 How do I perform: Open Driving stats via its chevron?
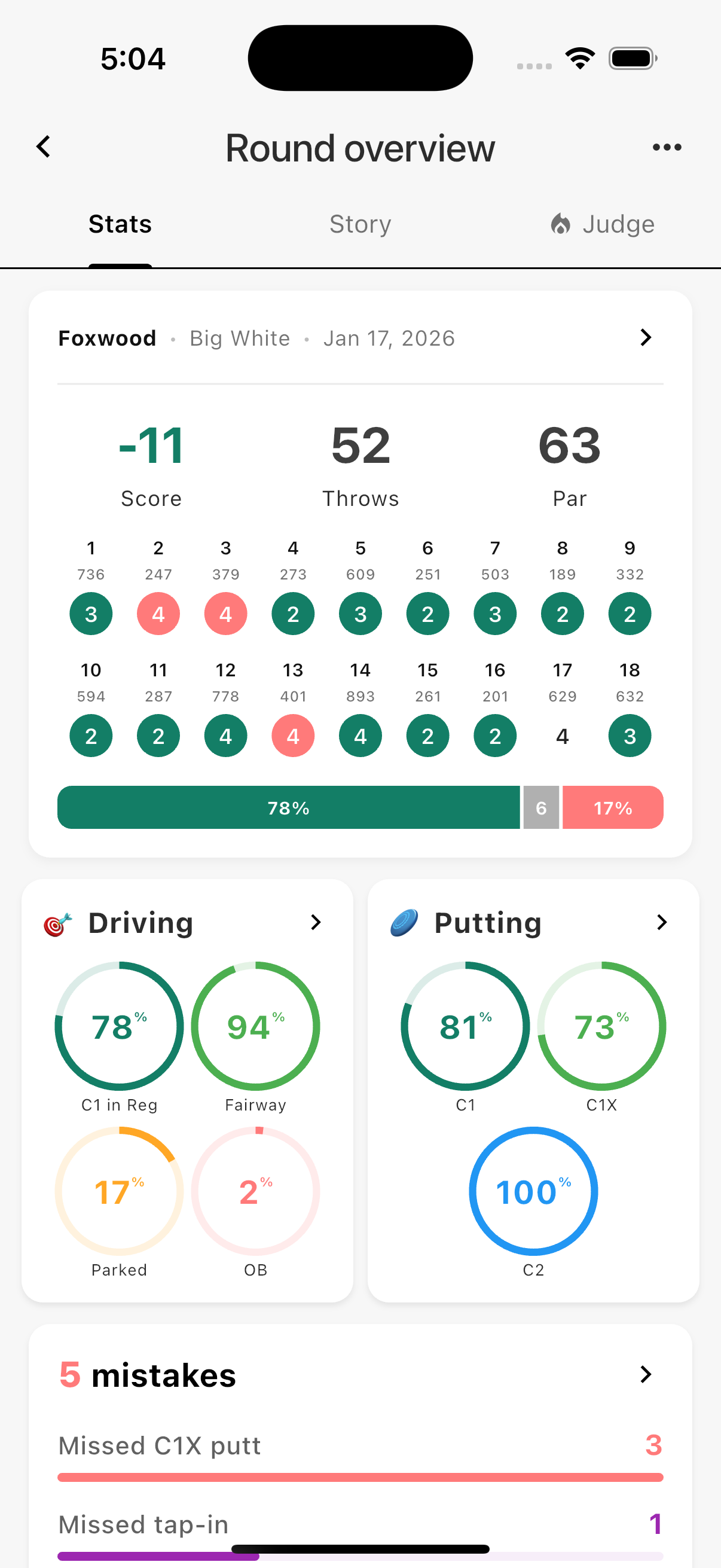pyautogui.click(x=316, y=922)
